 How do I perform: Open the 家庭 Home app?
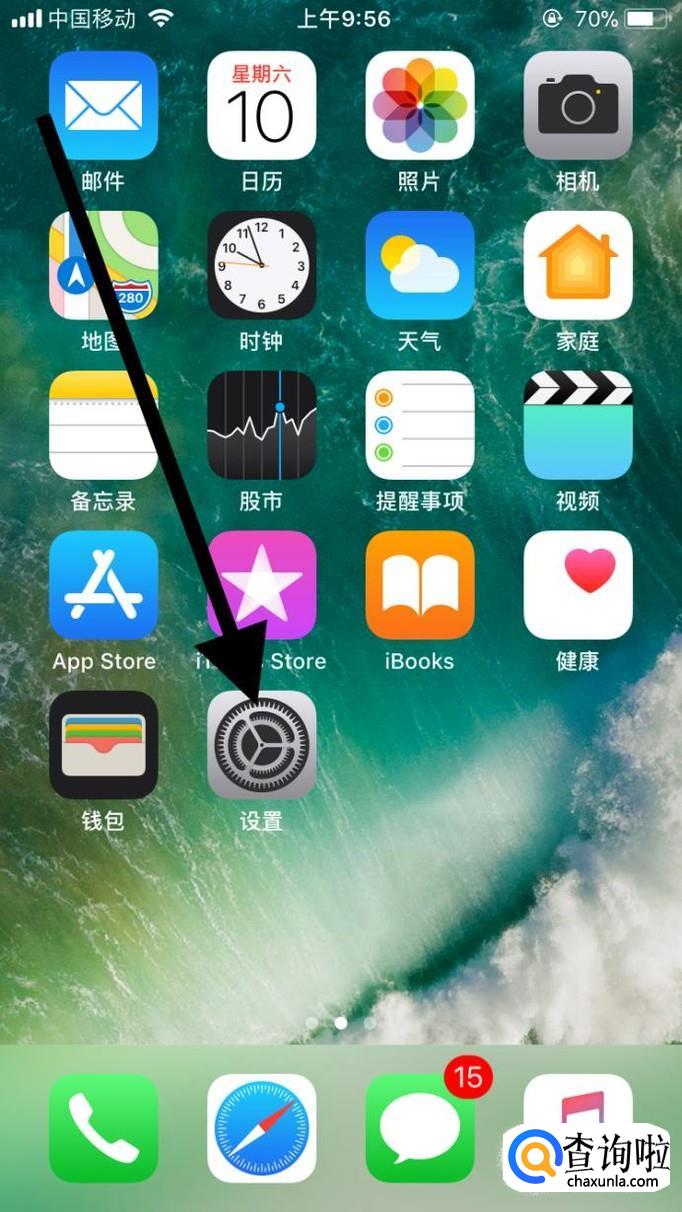[578, 265]
